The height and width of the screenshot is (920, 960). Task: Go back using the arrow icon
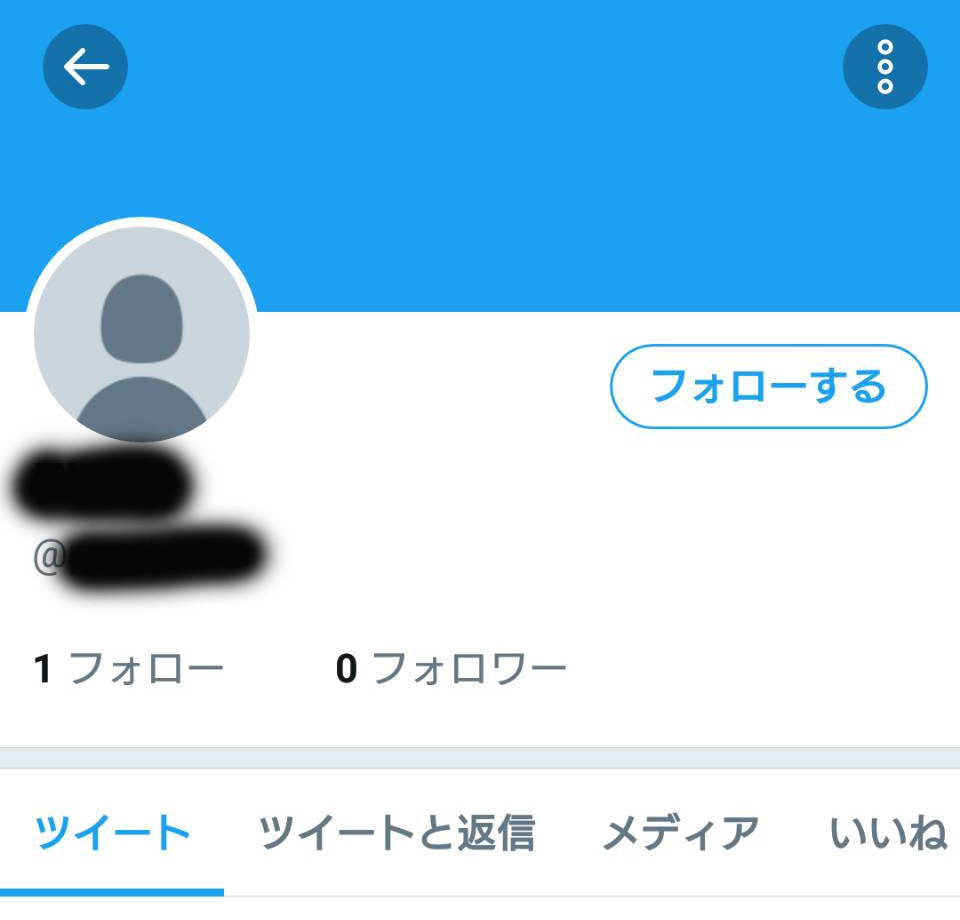(x=85, y=67)
